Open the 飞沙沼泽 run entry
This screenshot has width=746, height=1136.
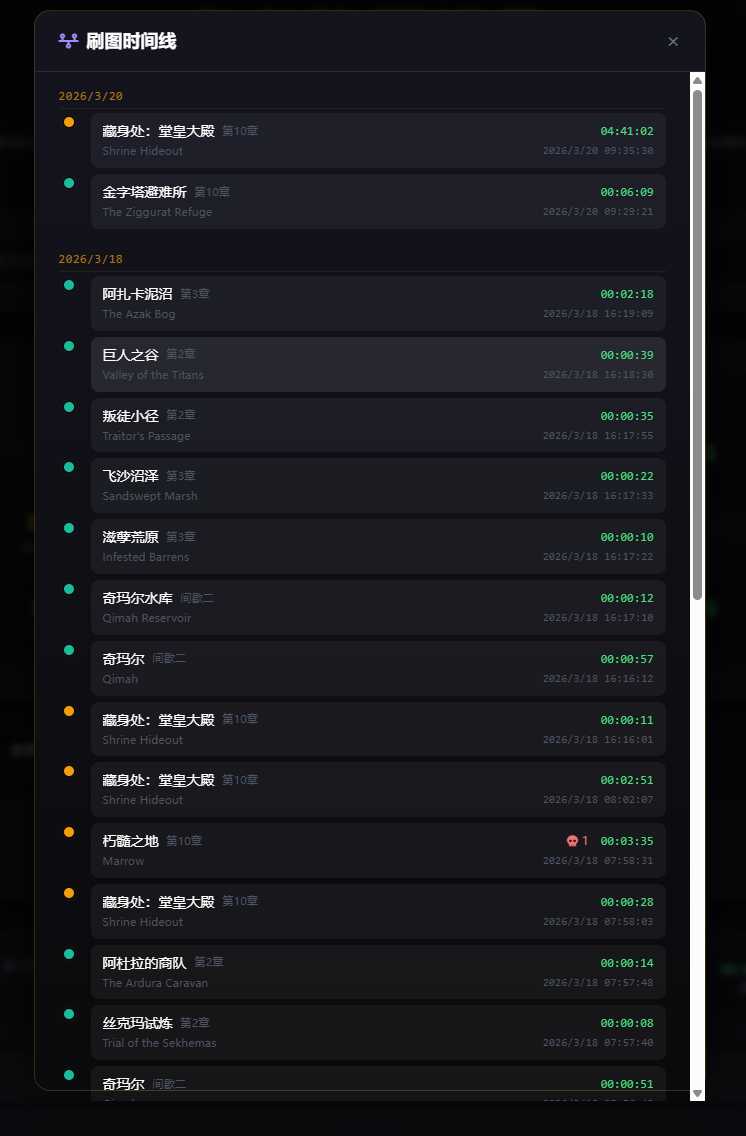point(378,485)
